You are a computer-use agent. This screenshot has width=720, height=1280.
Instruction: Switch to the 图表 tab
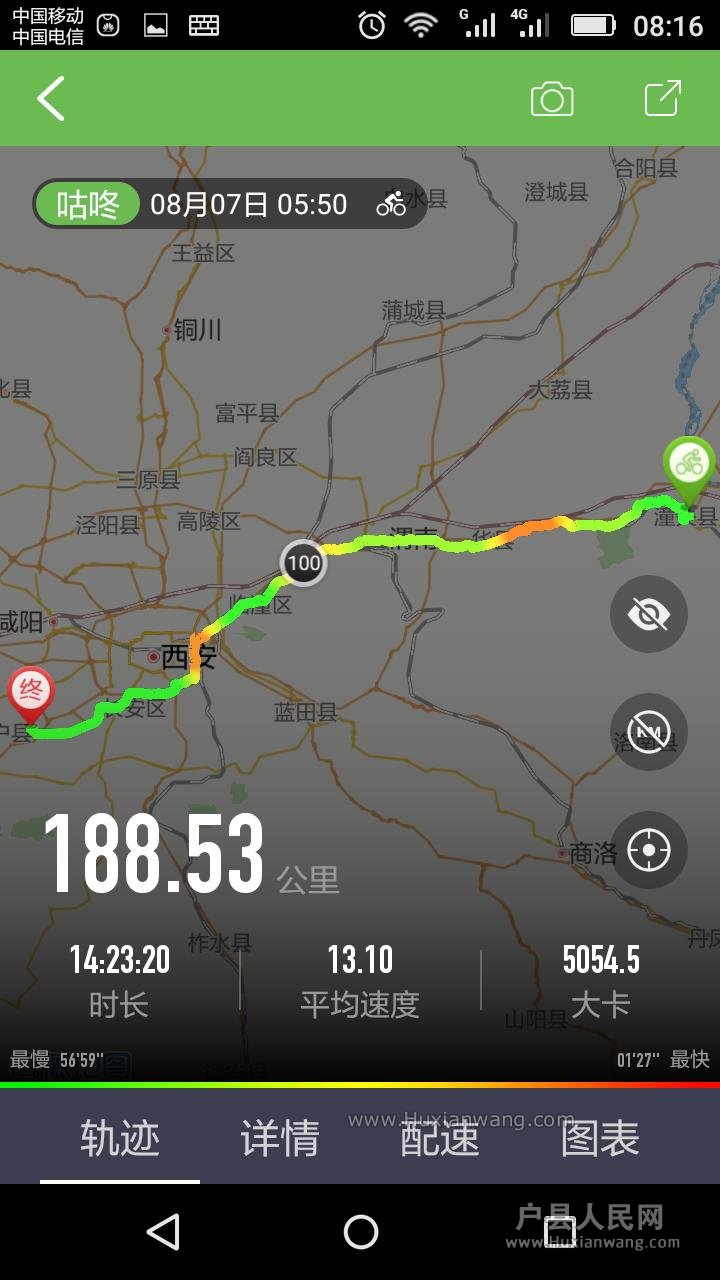pyautogui.click(x=600, y=1138)
